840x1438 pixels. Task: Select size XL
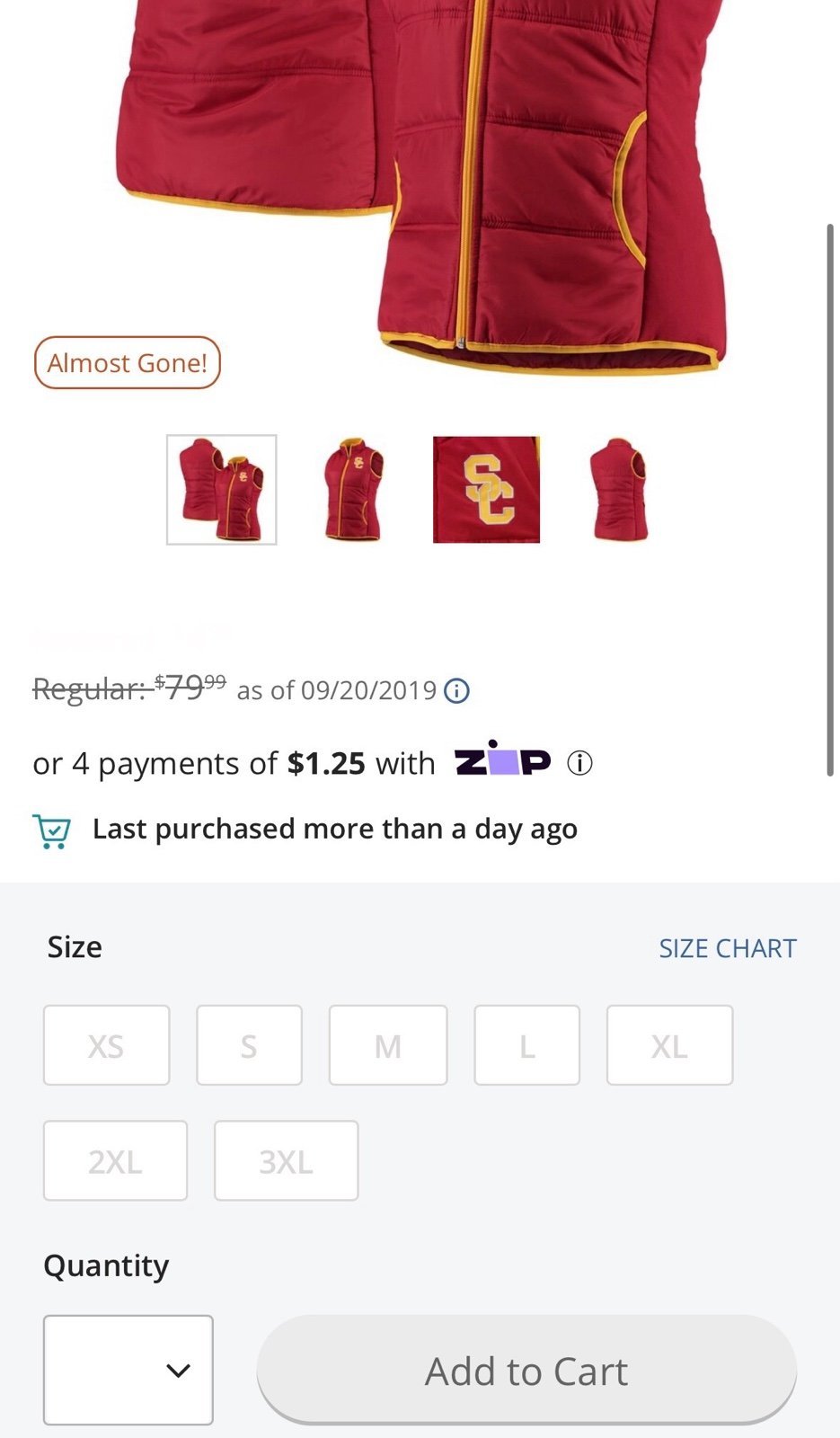[669, 1045]
